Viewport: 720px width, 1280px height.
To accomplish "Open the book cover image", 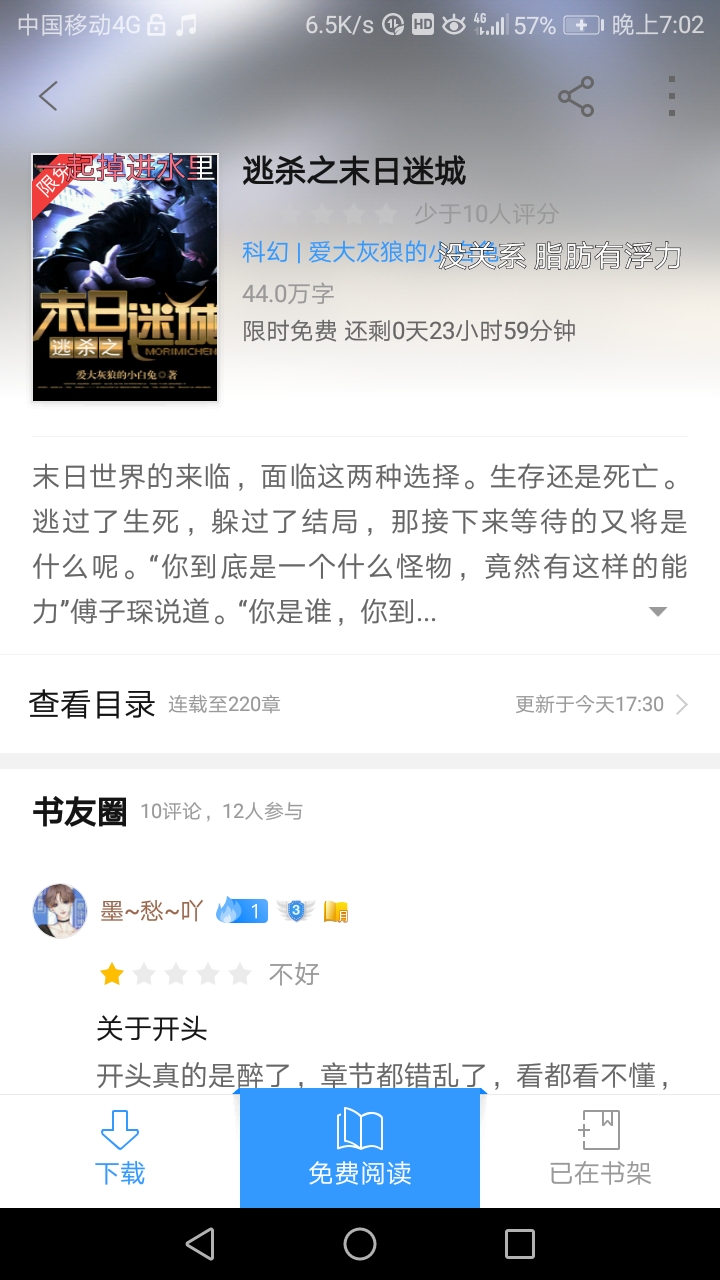I will (x=125, y=278).
